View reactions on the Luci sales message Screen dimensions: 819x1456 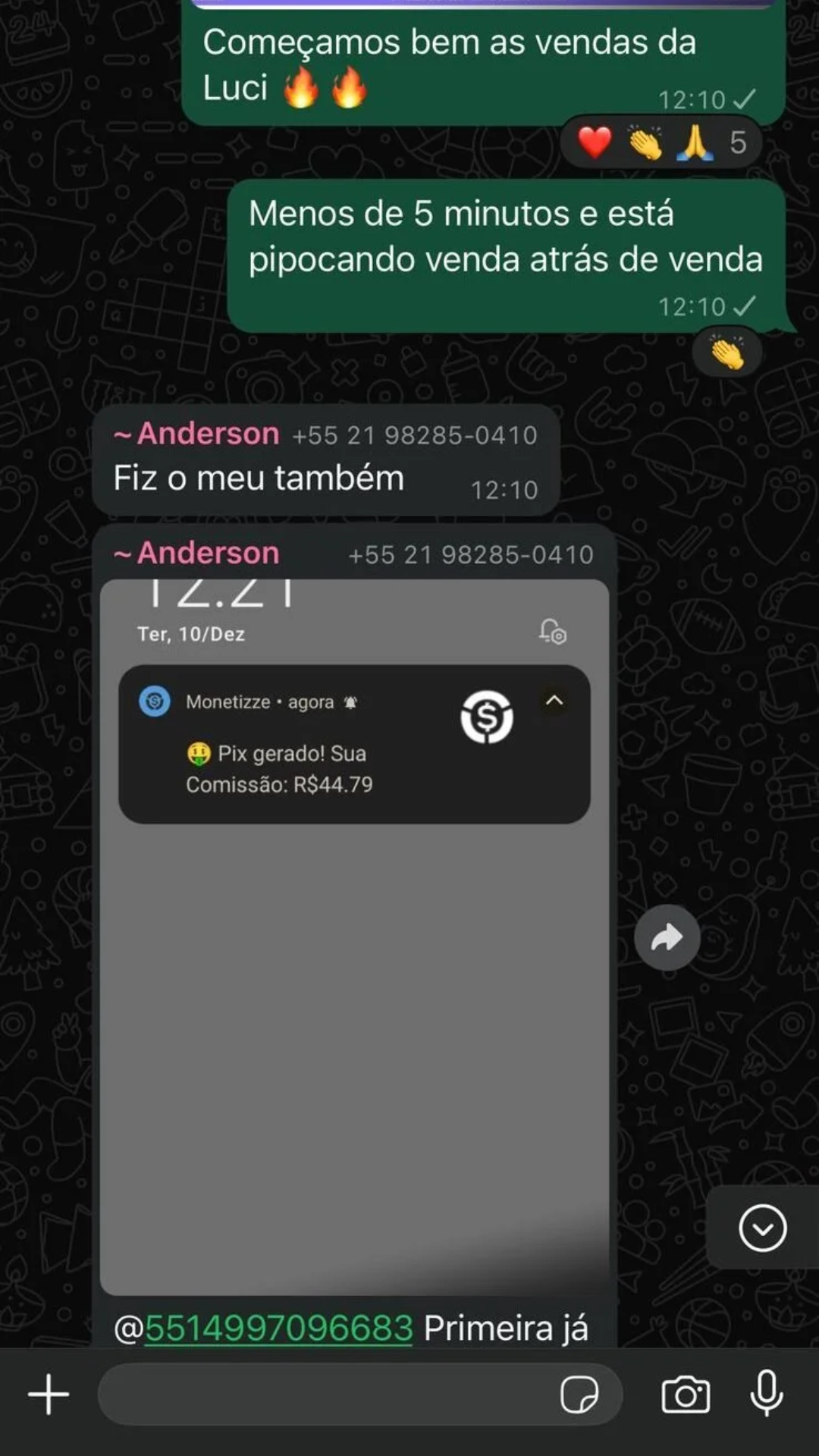(x=661, y=143)
